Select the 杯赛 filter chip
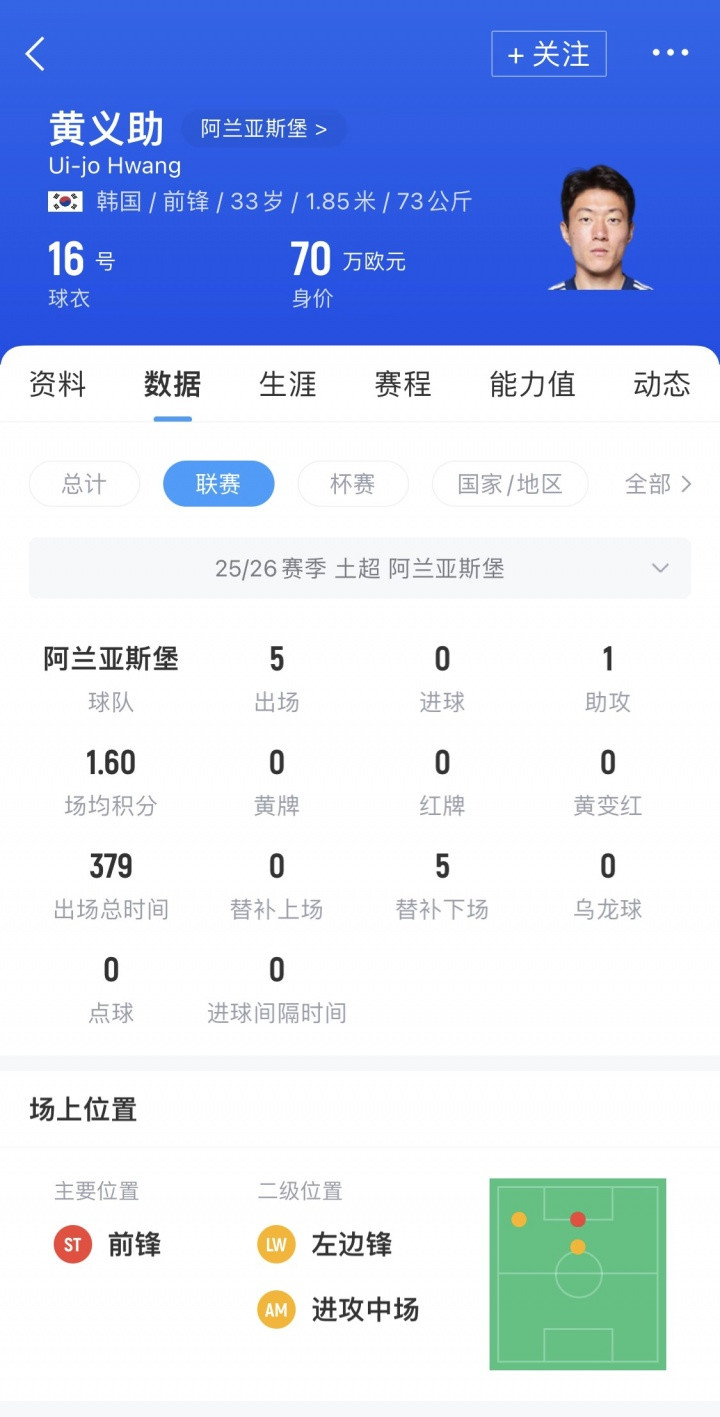The image size is (720, 1417). 353,484
